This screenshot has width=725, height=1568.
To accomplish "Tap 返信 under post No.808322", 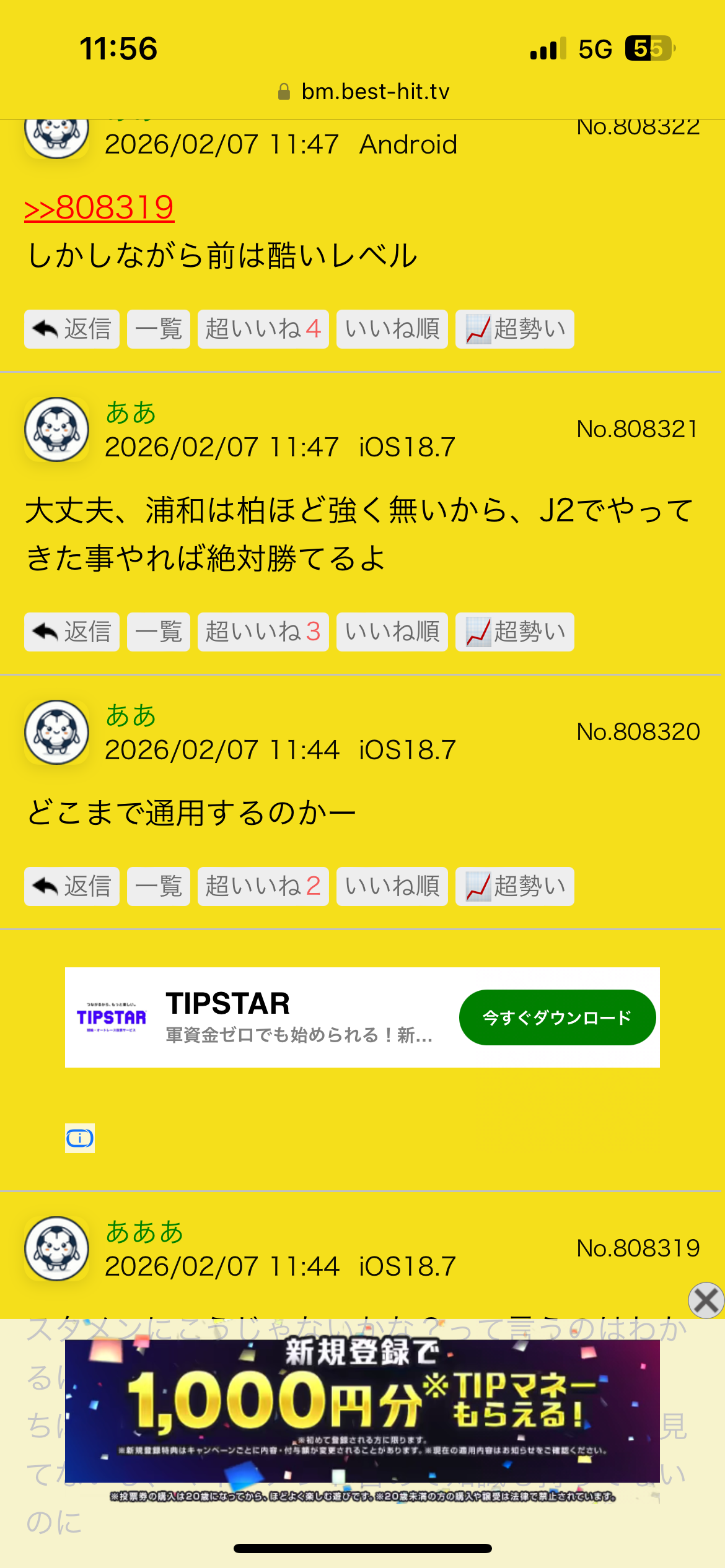I will tap(72, 329).
